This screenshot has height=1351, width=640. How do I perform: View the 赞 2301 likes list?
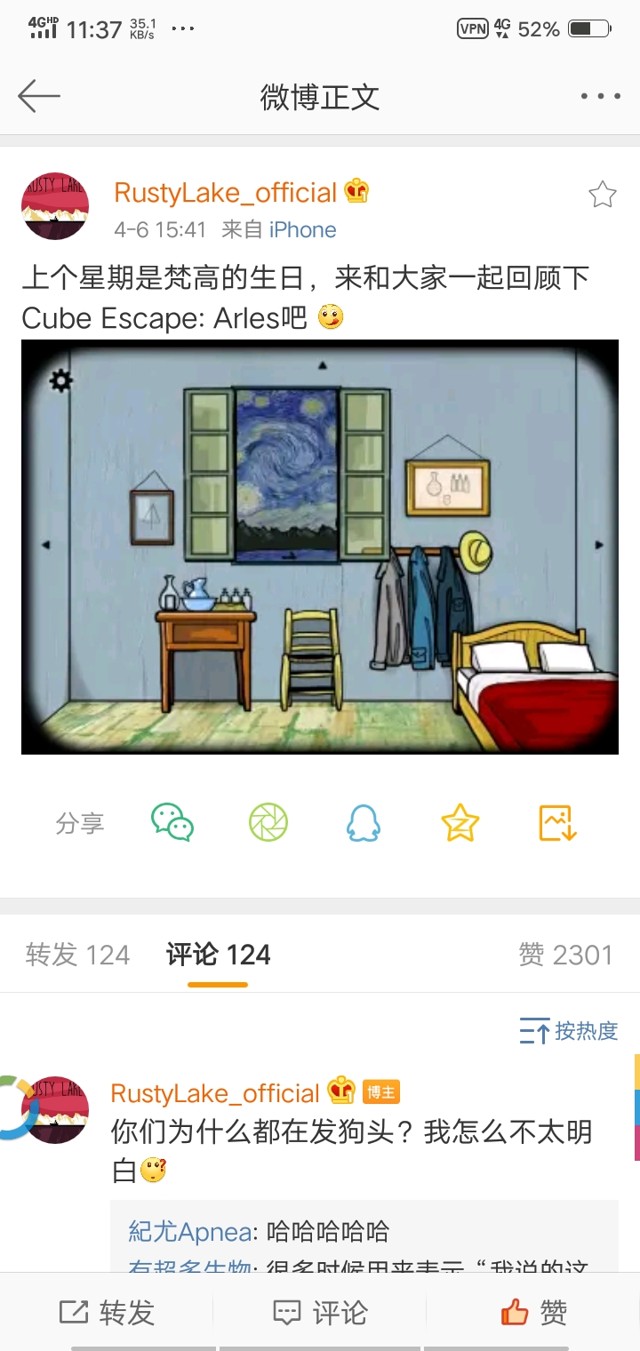(565, 955)
